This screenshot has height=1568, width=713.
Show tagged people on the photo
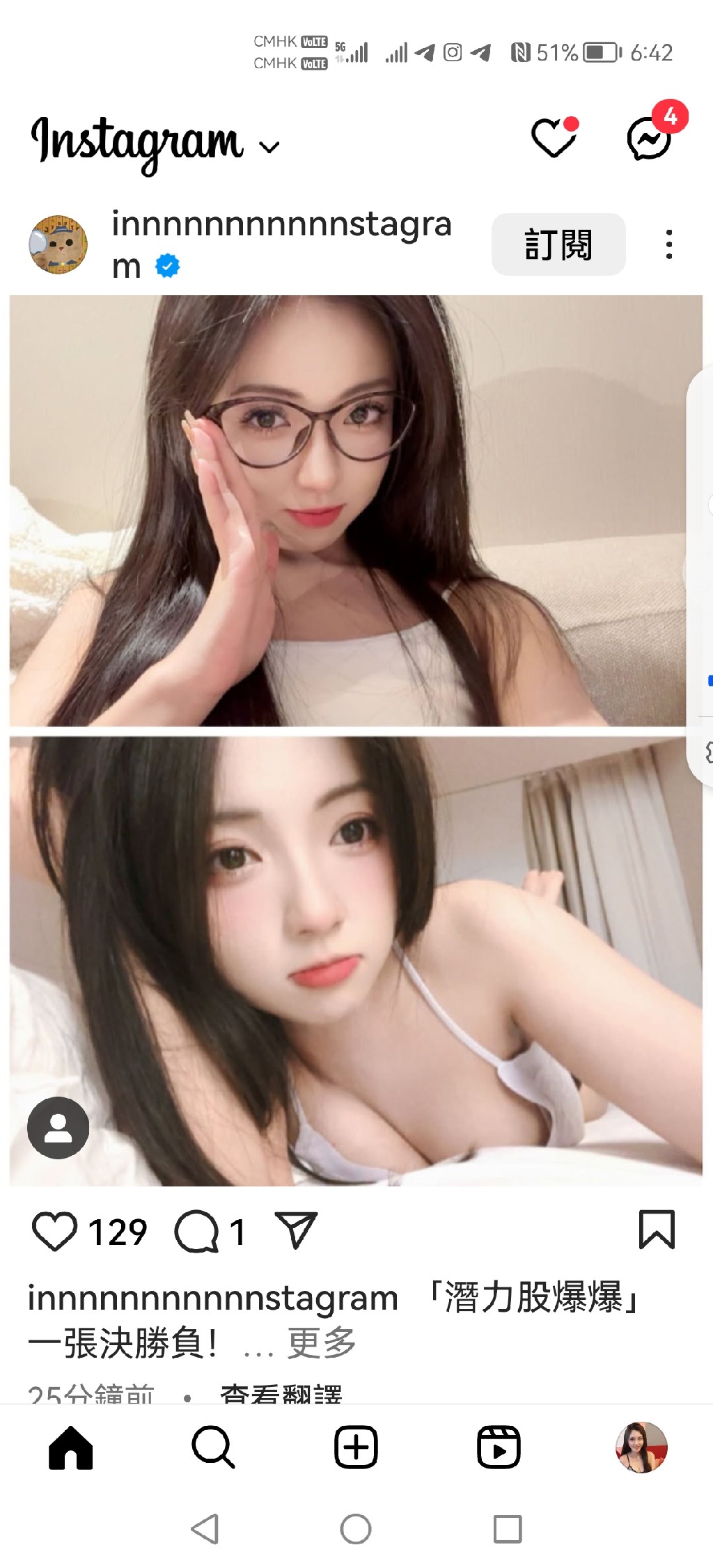tap(58, 1128)
